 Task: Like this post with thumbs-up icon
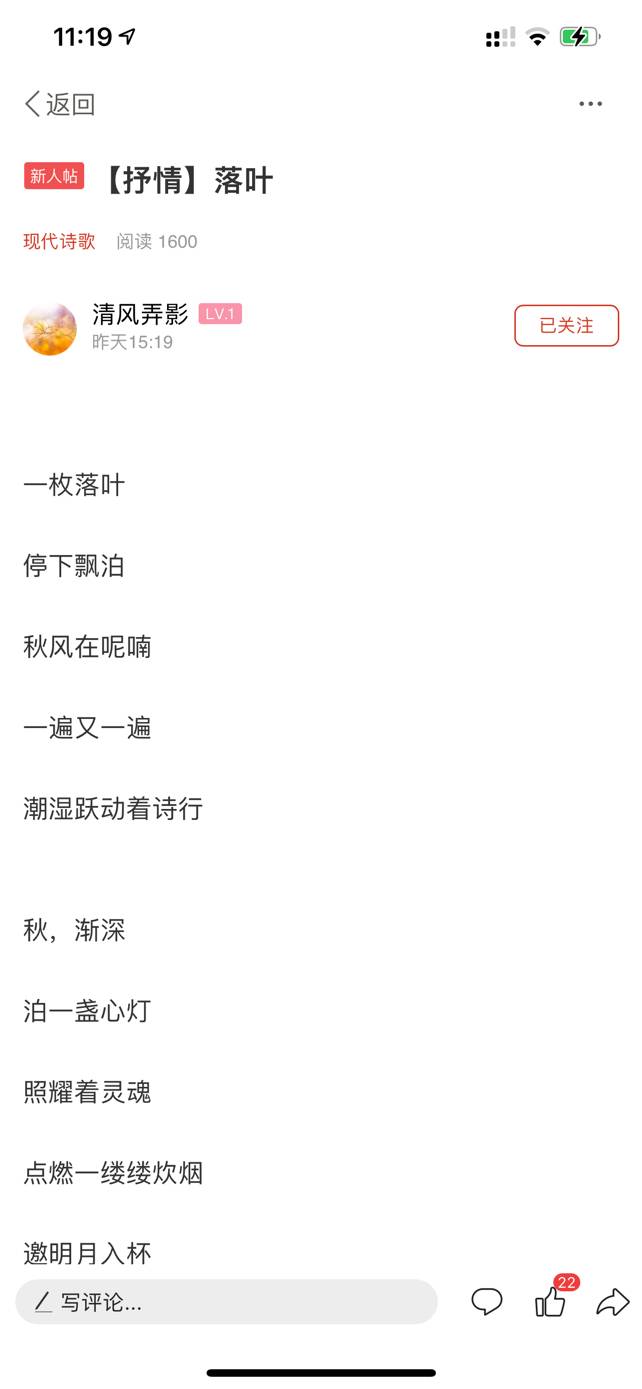[x=551, y=1301]
